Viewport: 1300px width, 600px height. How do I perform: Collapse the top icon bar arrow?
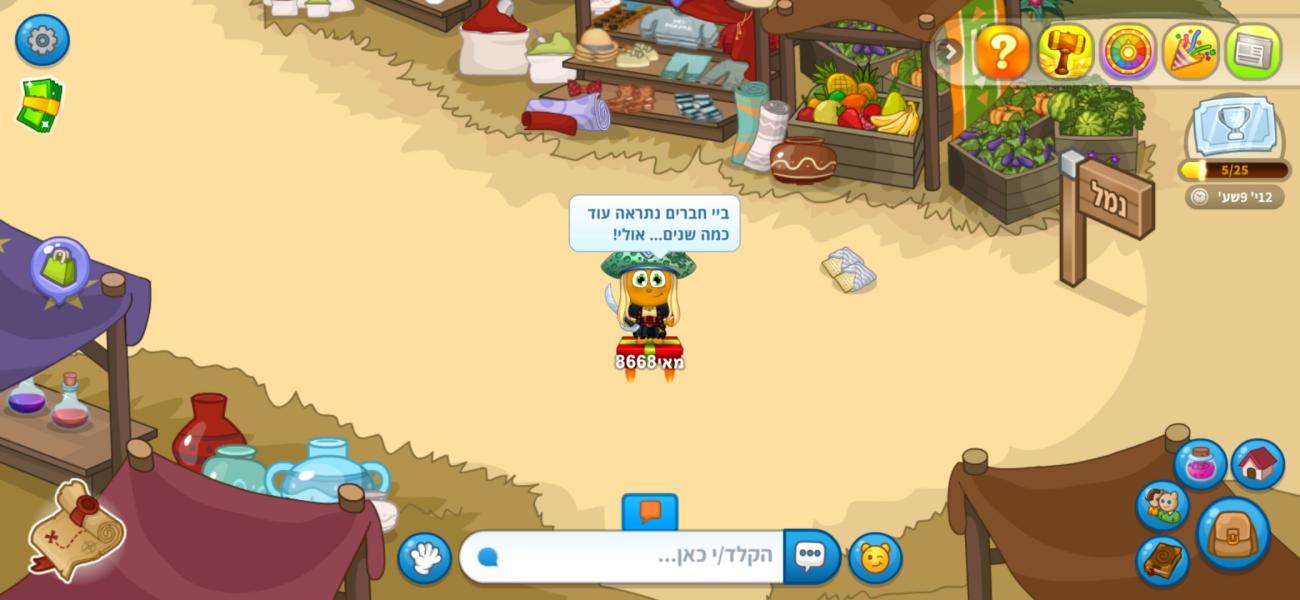[948, 52]
